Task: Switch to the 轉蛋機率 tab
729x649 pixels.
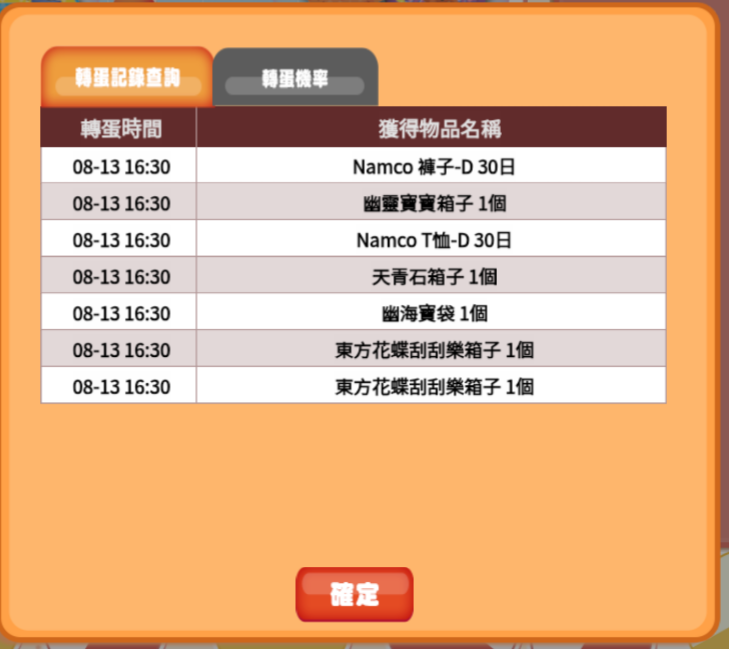Action: (295, 79)
